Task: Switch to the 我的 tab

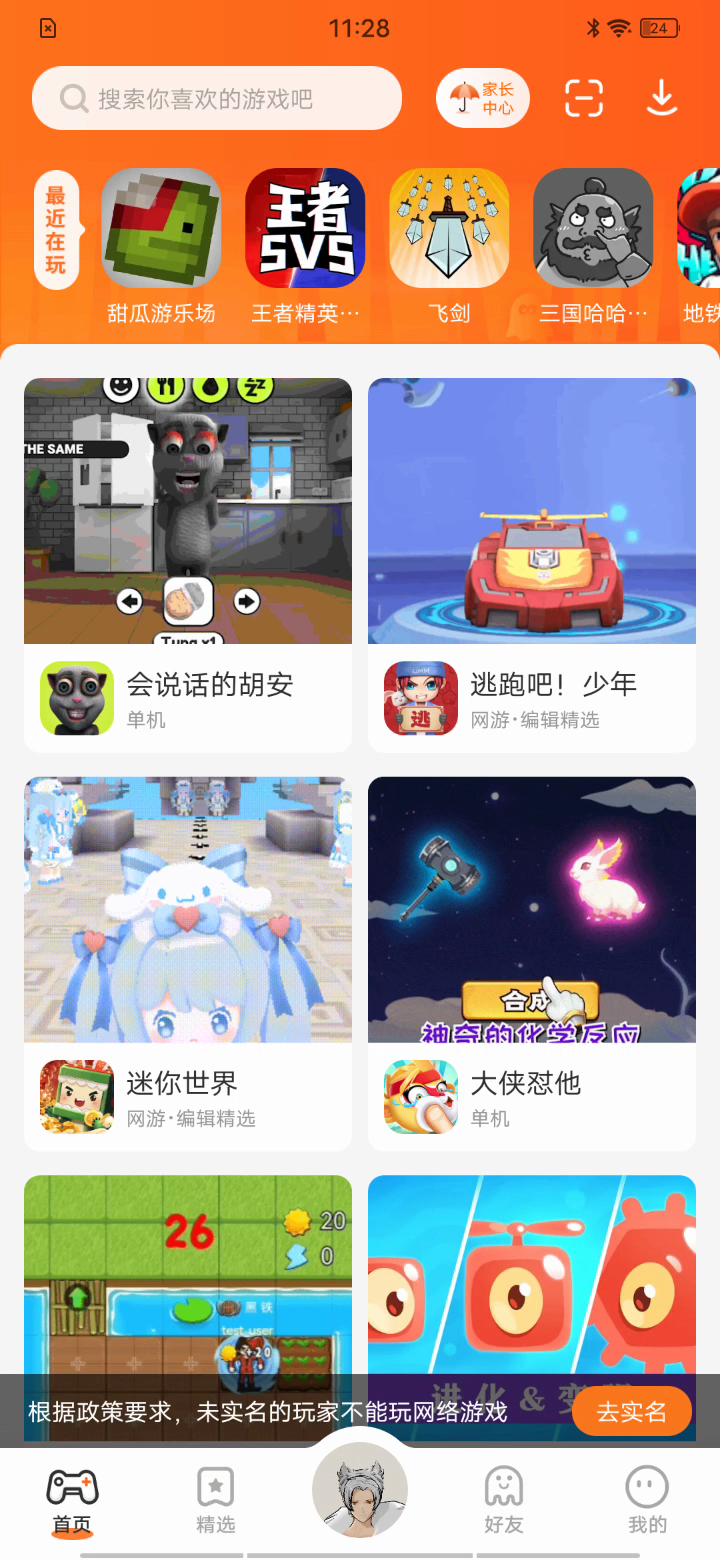Action: point(647,1500)
